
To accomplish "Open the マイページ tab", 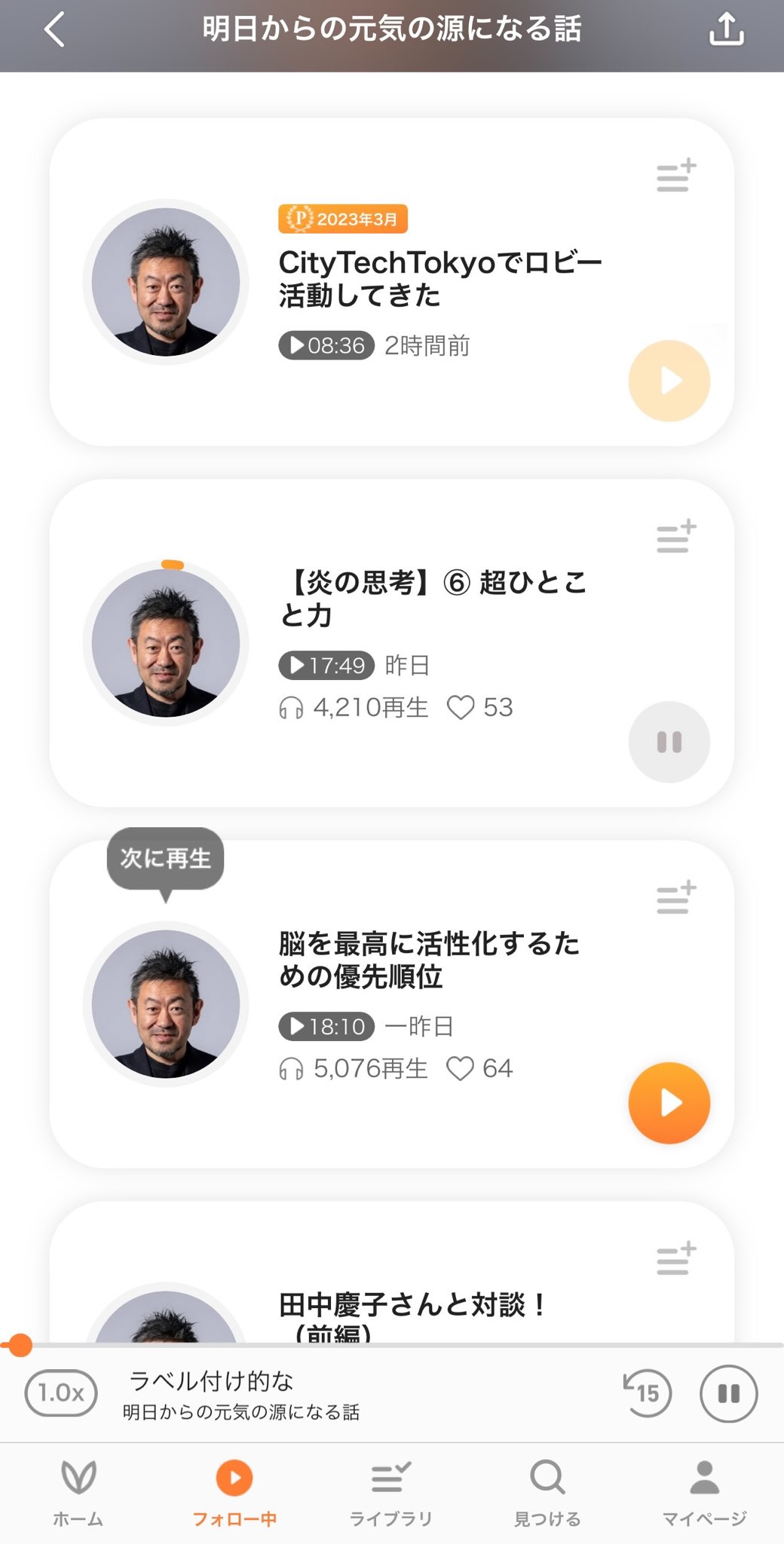I will (x=704, y=1493).
